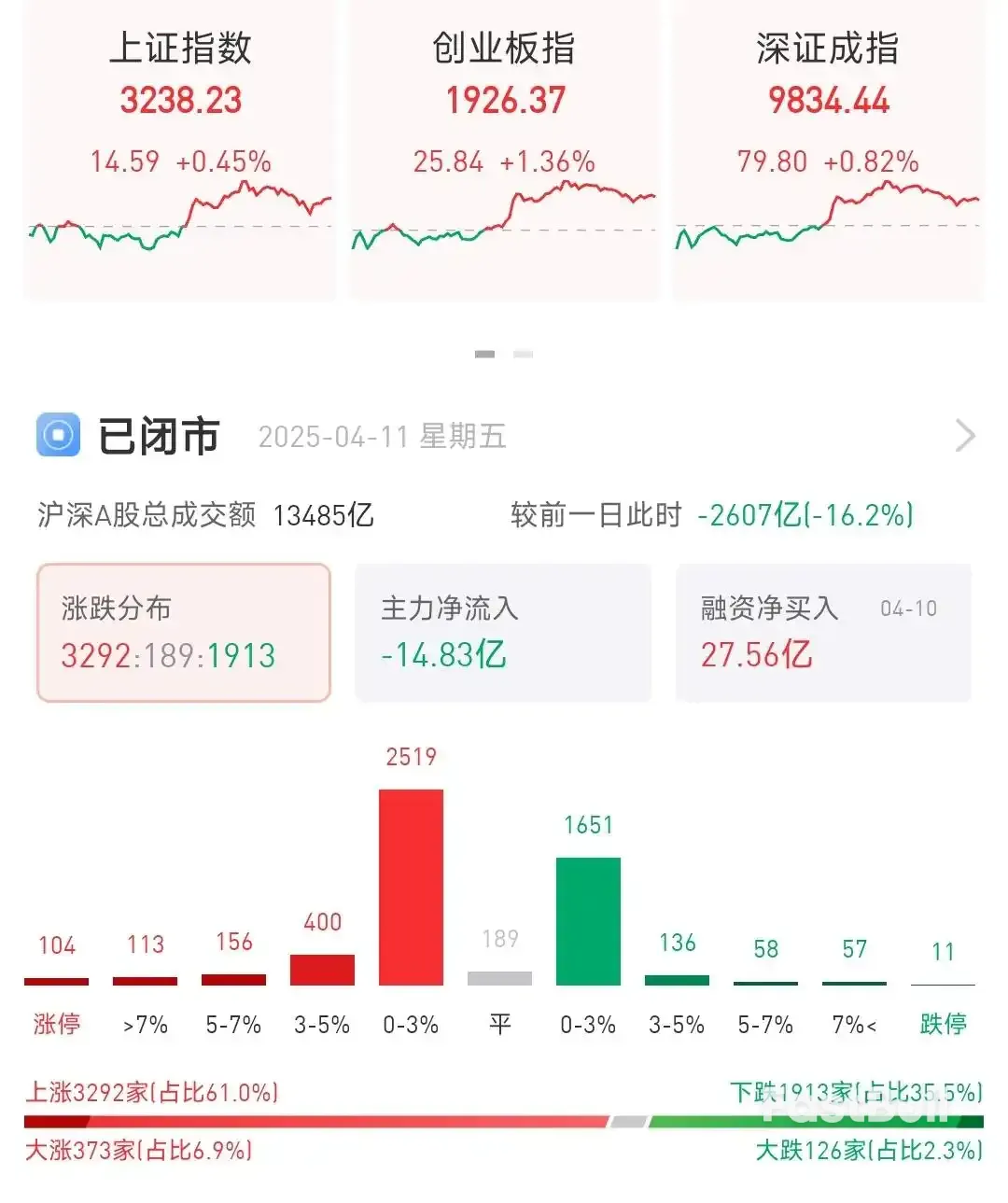This screenshot has width=1008, height=1203.
Task: Select the second carousel page dot
Action: click(x=523, y=355)
